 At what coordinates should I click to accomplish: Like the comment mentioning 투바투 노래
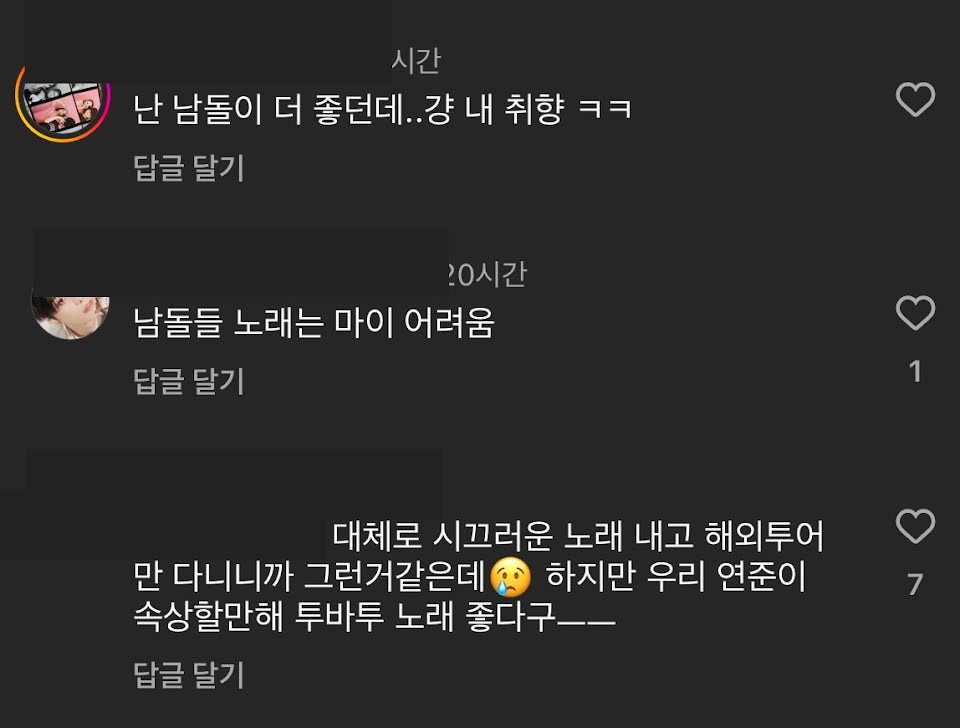[915, 525]
